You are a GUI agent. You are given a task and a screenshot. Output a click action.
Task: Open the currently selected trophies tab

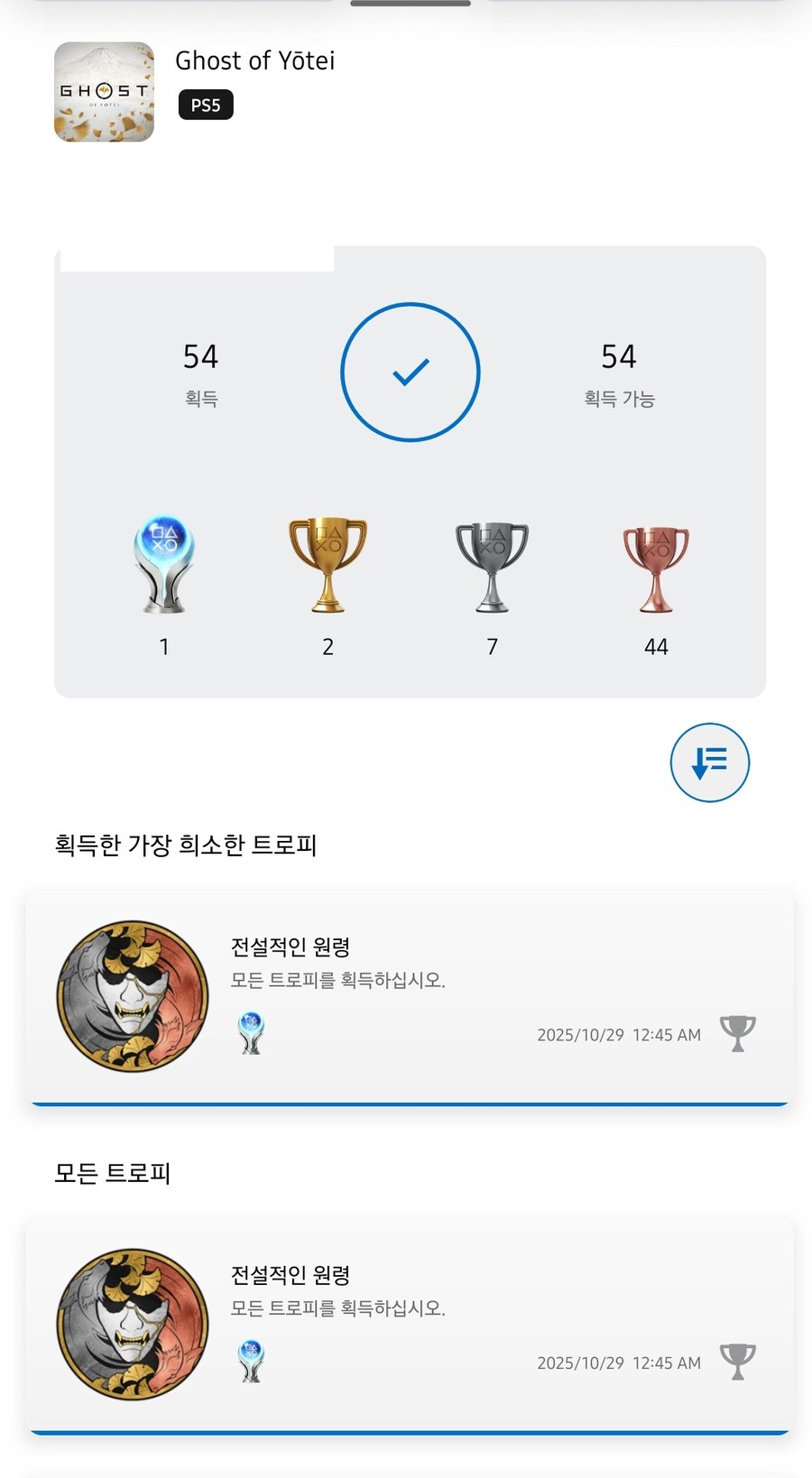click(x=411, y=5)
